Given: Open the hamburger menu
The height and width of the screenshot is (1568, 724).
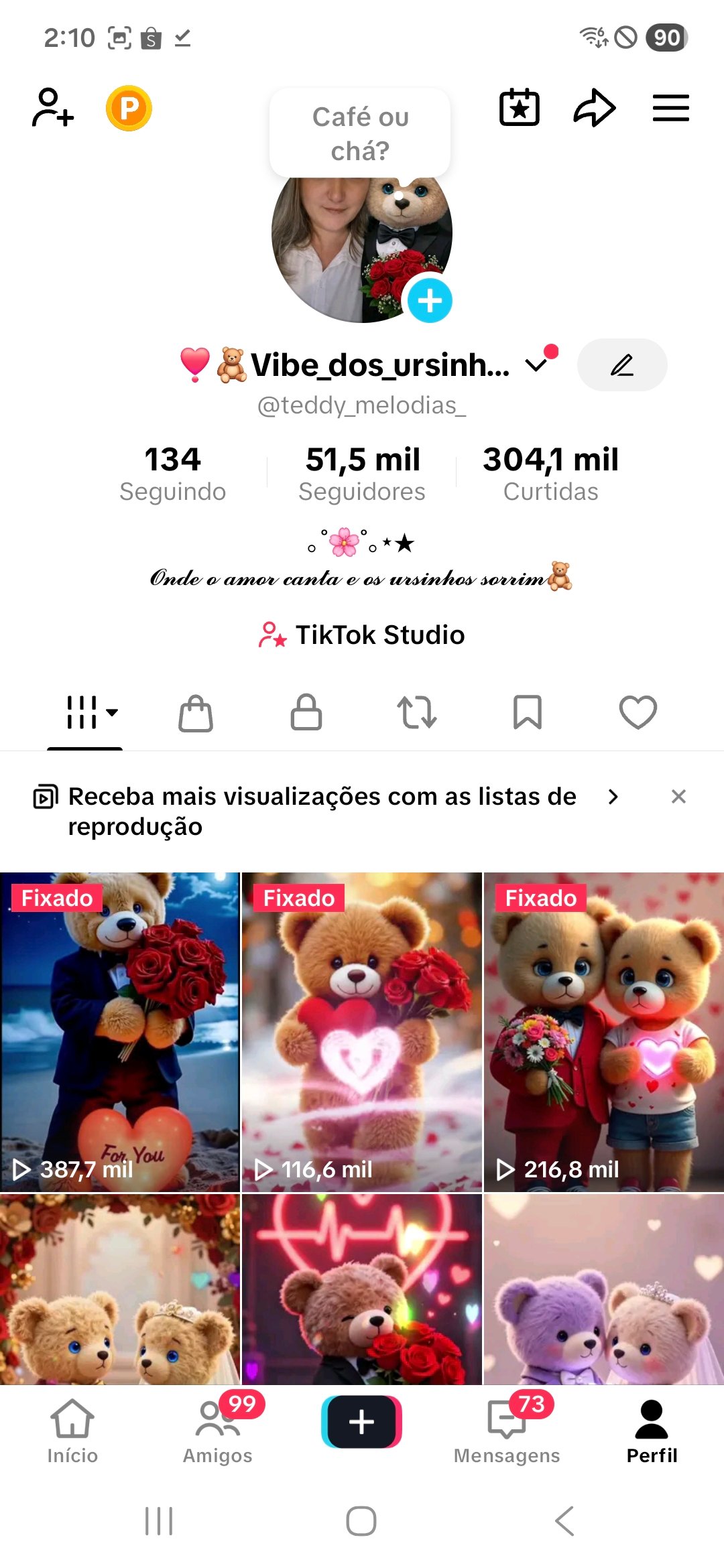Looking at the screenshot, I should (x=670, y=108).
